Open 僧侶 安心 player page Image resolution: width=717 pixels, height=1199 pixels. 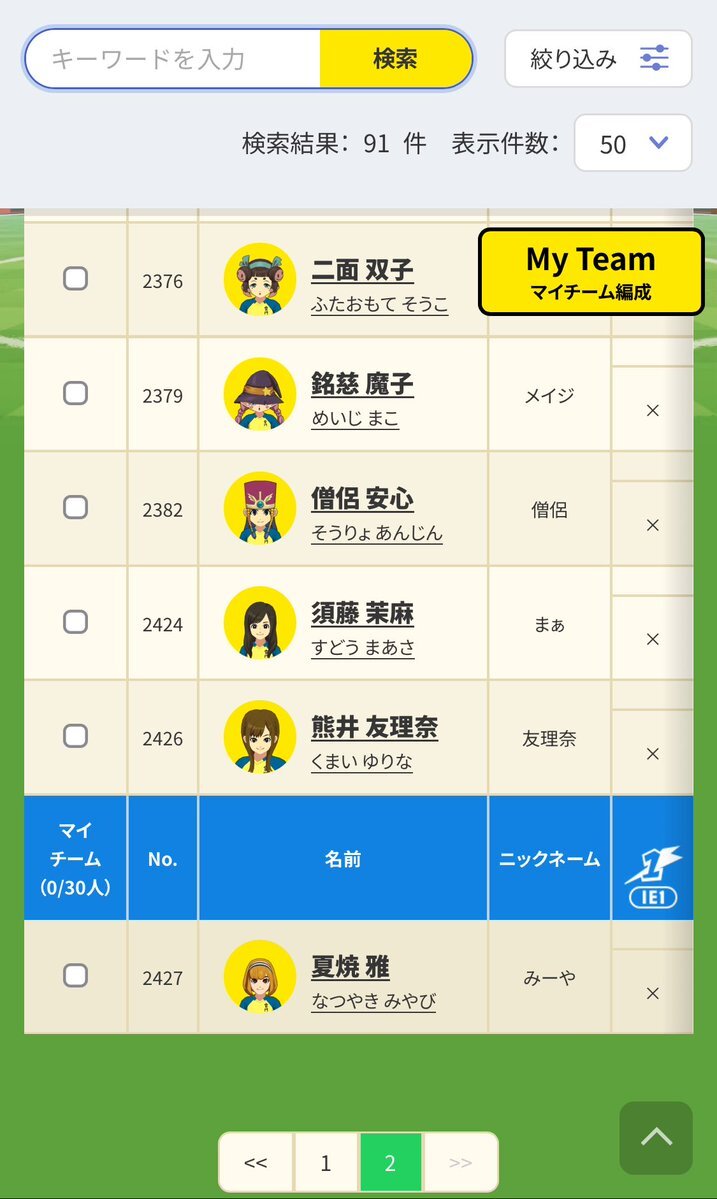[x=362, y=499]
